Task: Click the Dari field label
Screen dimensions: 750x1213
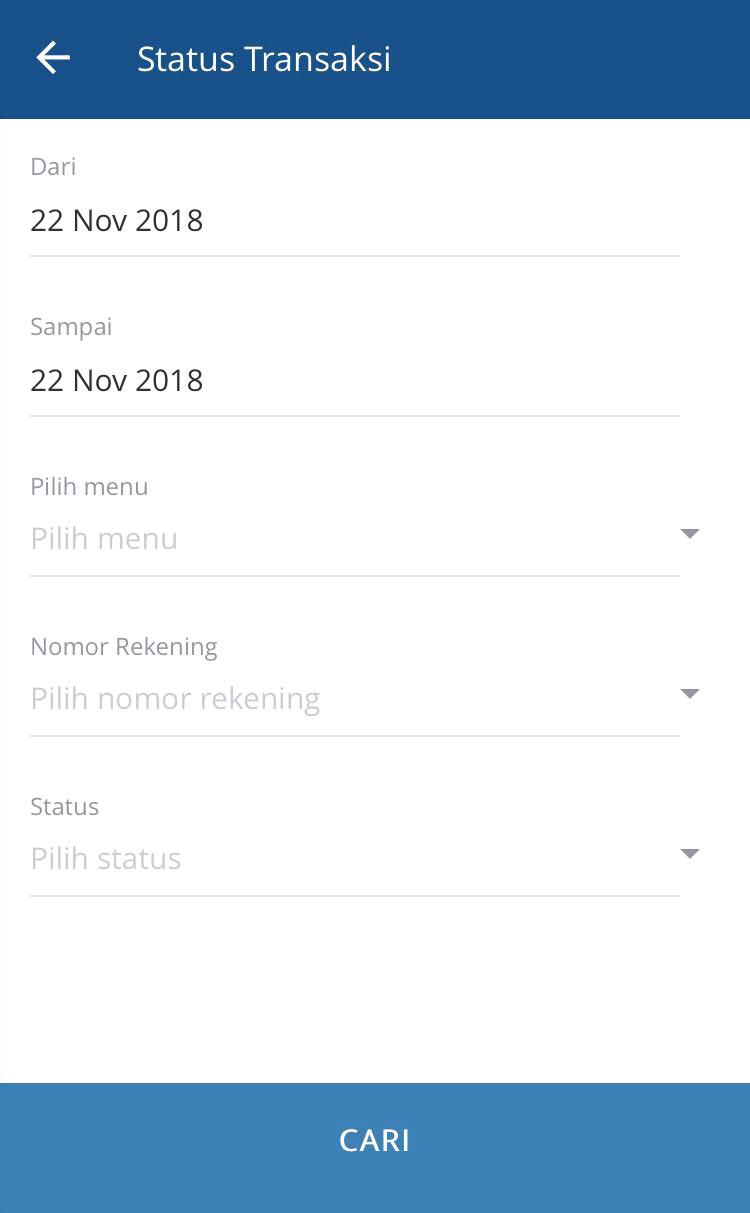Action: click(53, 166)
